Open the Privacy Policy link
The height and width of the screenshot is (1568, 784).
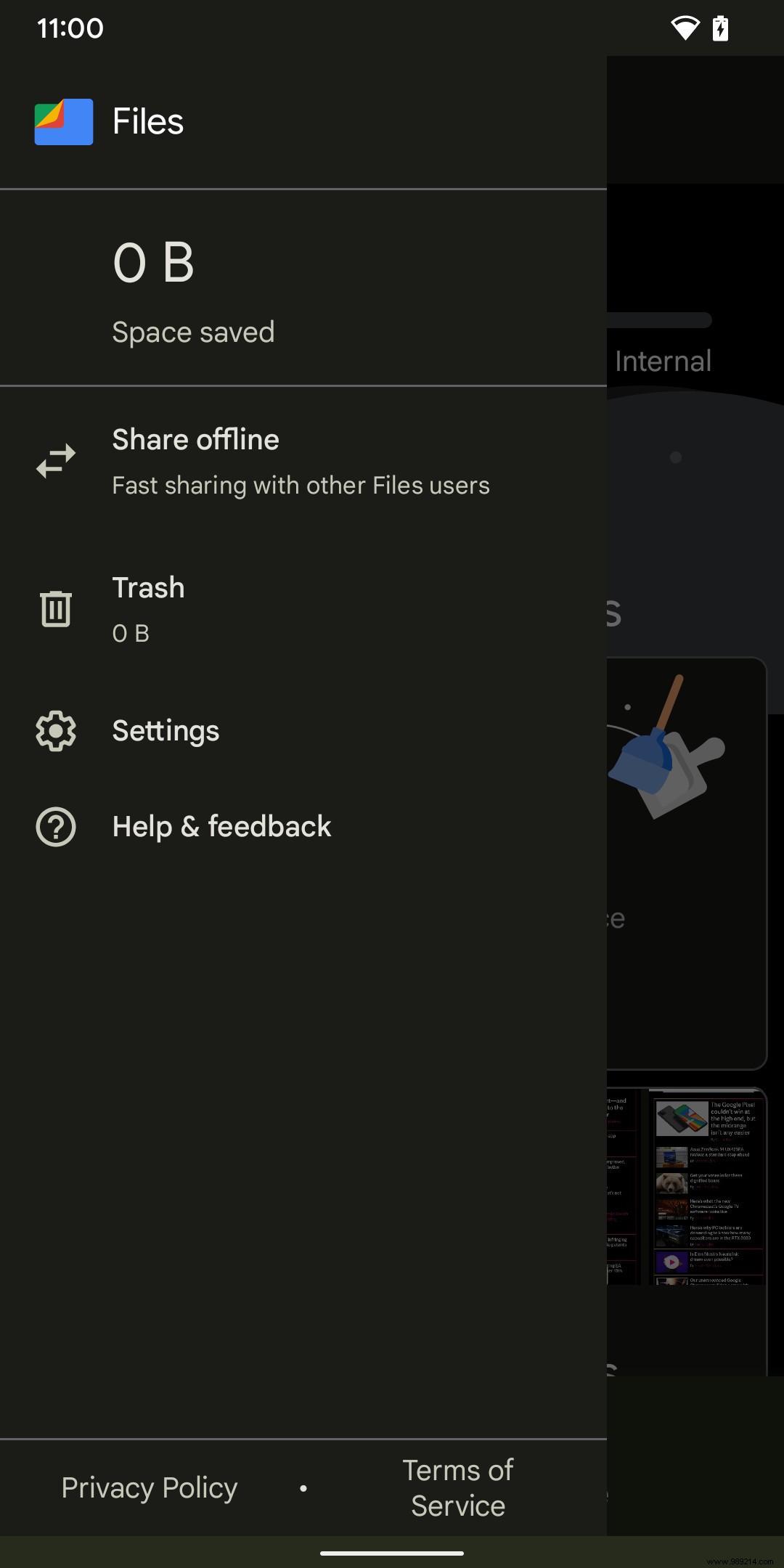click(x=149, y=1486)
